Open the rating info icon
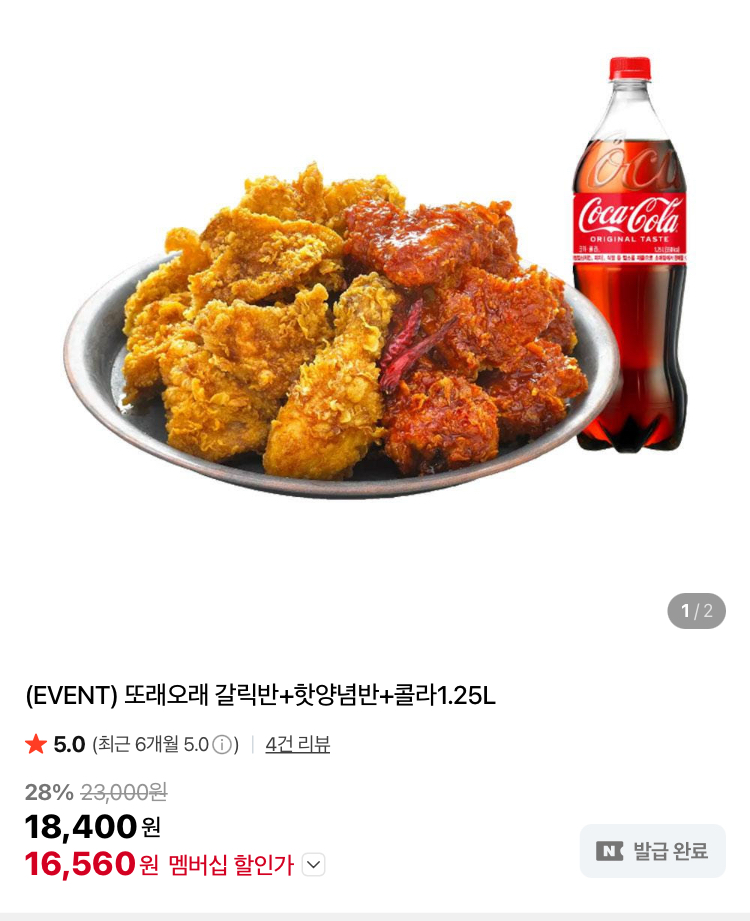Viewport: 750px width, 921px height. tap(222, 745)
